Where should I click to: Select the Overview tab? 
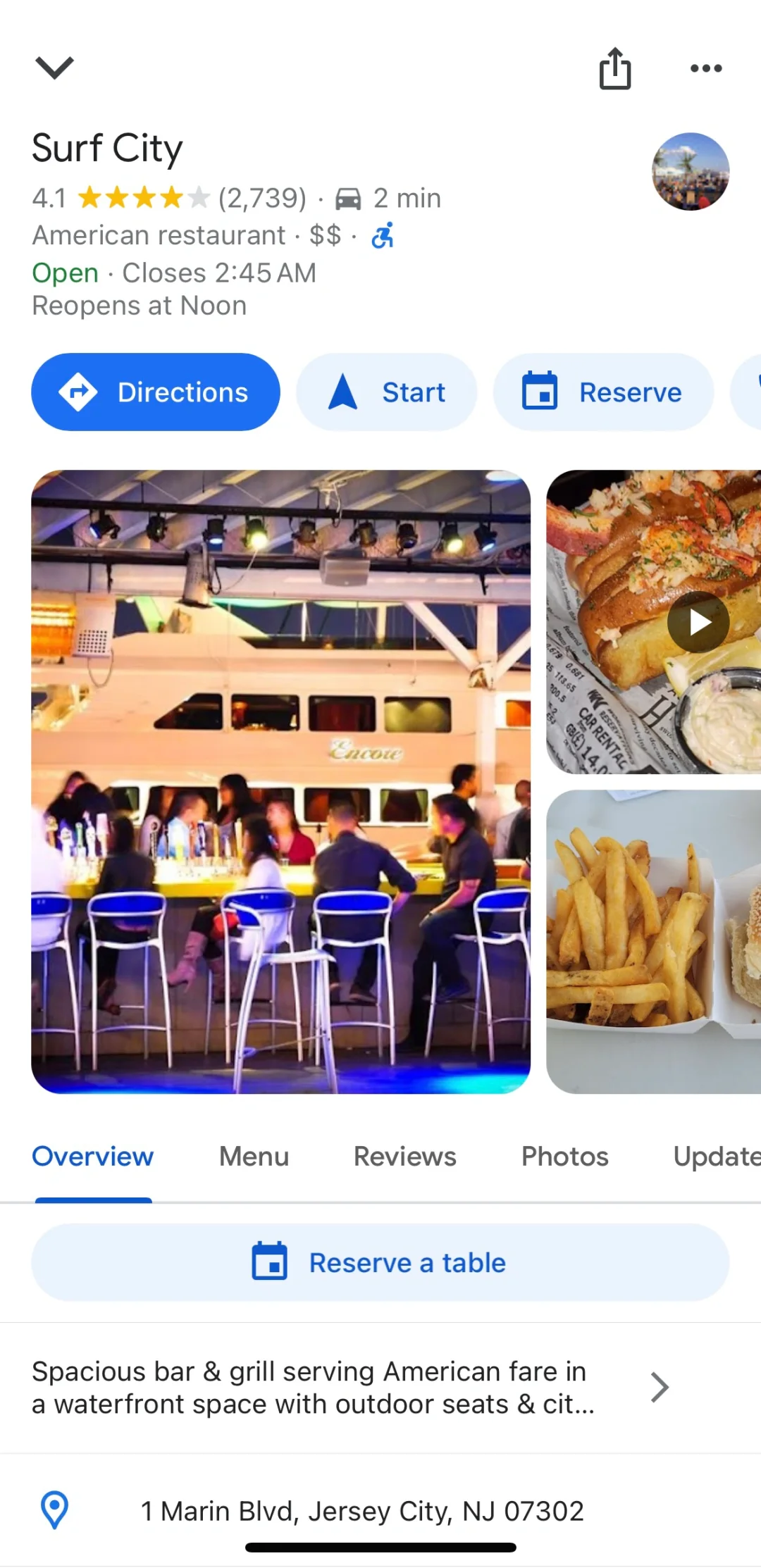coord(92,1157)
